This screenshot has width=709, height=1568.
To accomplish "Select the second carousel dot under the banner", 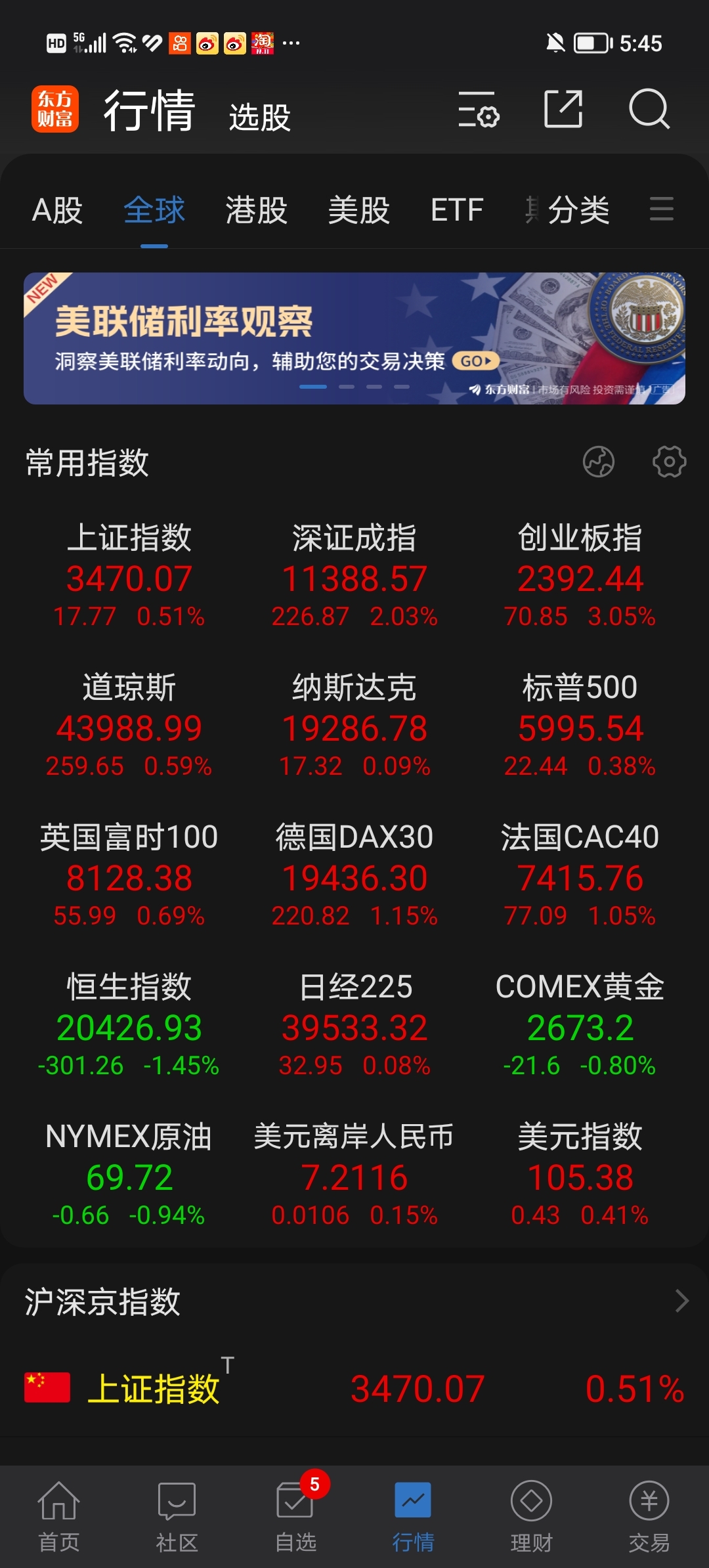I will click(x=347, y=388).
